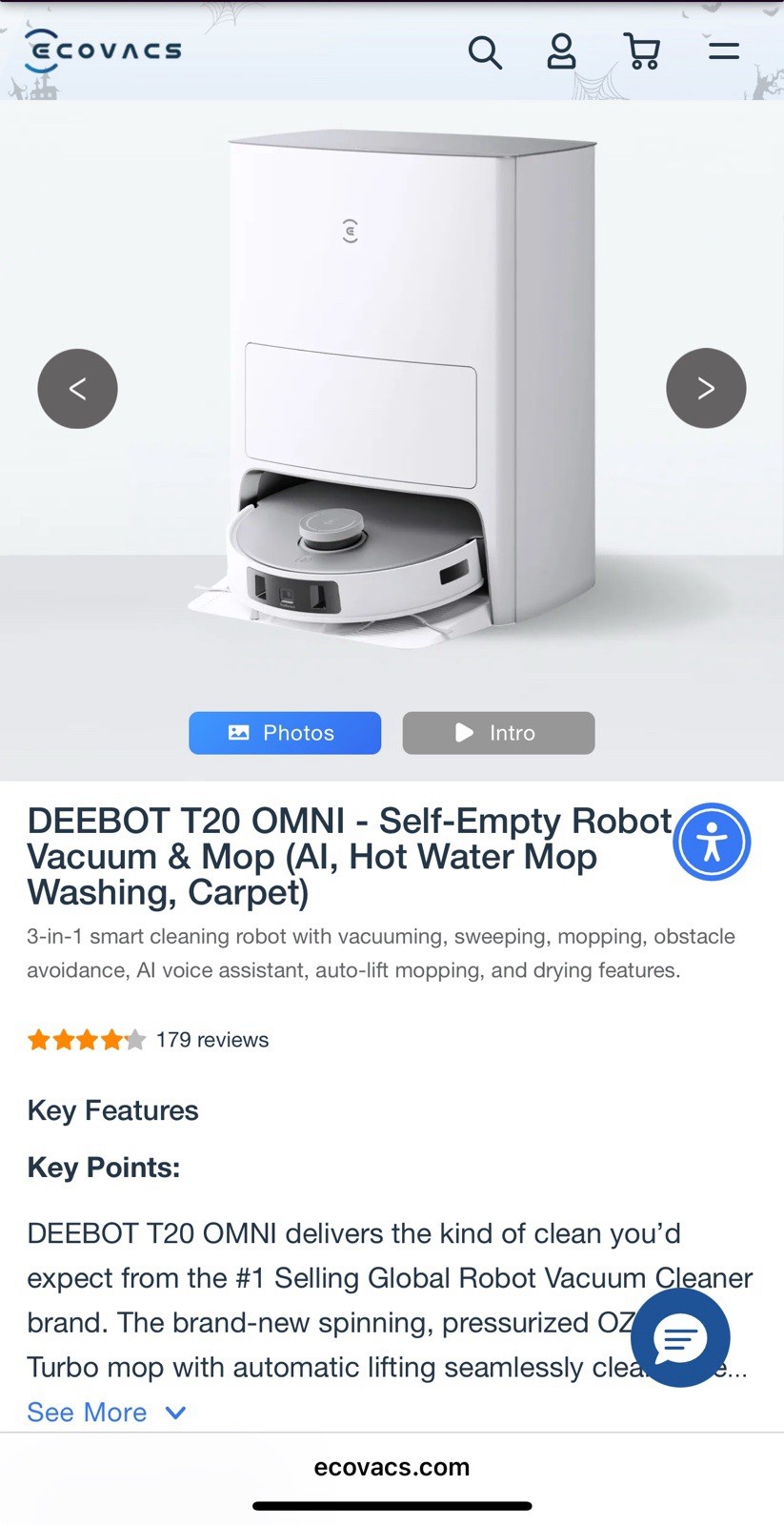The width and height of the screenshot is (784, 1525).
Task: Open the accessibility options
Action: [712, 843]
